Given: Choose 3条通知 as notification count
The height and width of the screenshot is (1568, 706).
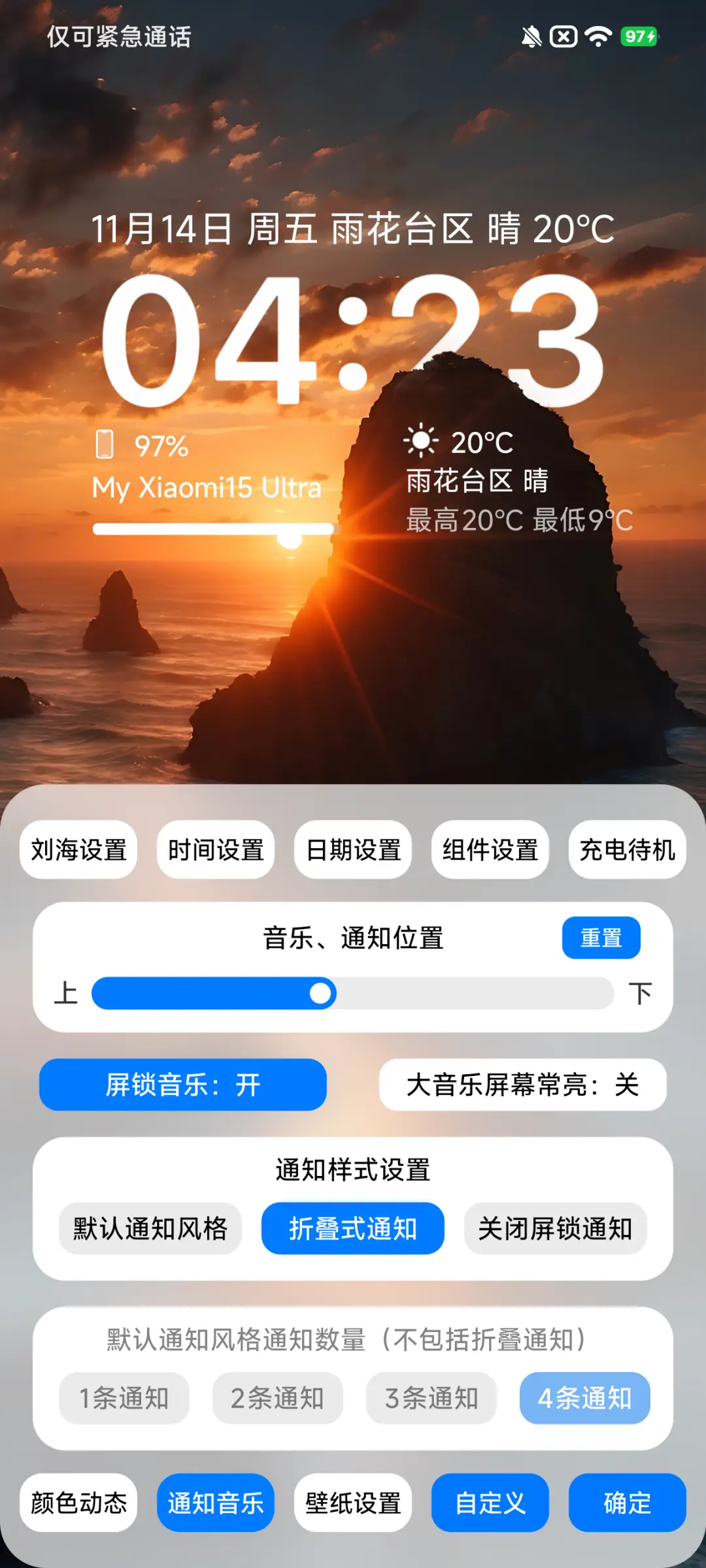Looking at the screenshot, I should tap(431, 1398).
